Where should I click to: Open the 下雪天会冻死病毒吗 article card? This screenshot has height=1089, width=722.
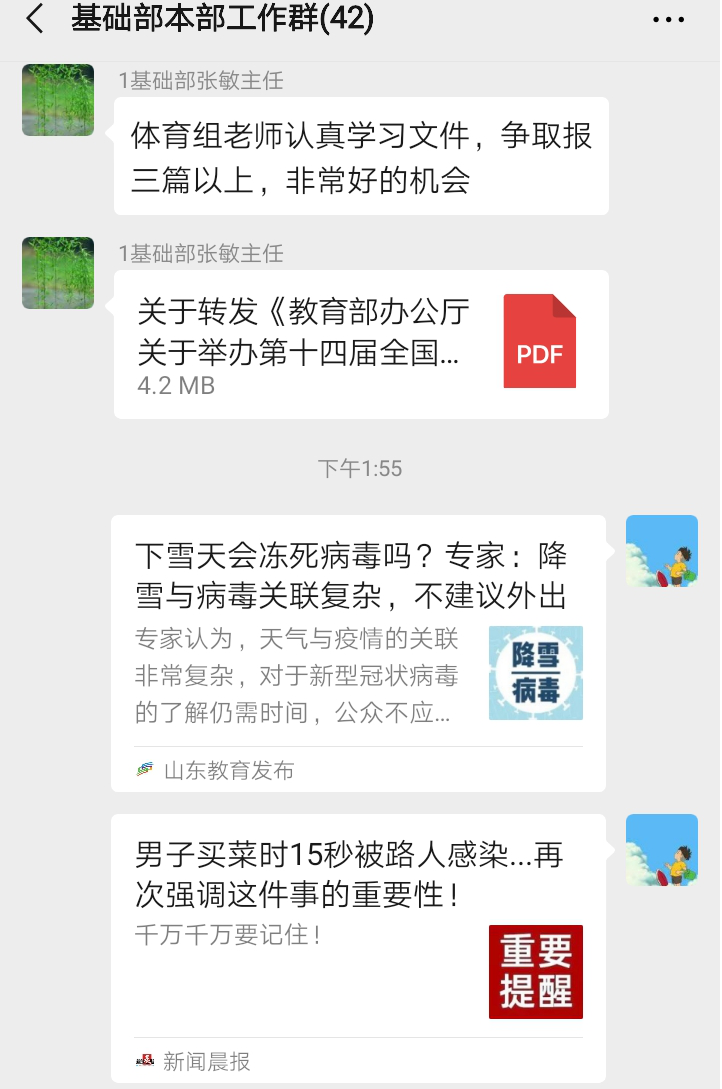358,652
